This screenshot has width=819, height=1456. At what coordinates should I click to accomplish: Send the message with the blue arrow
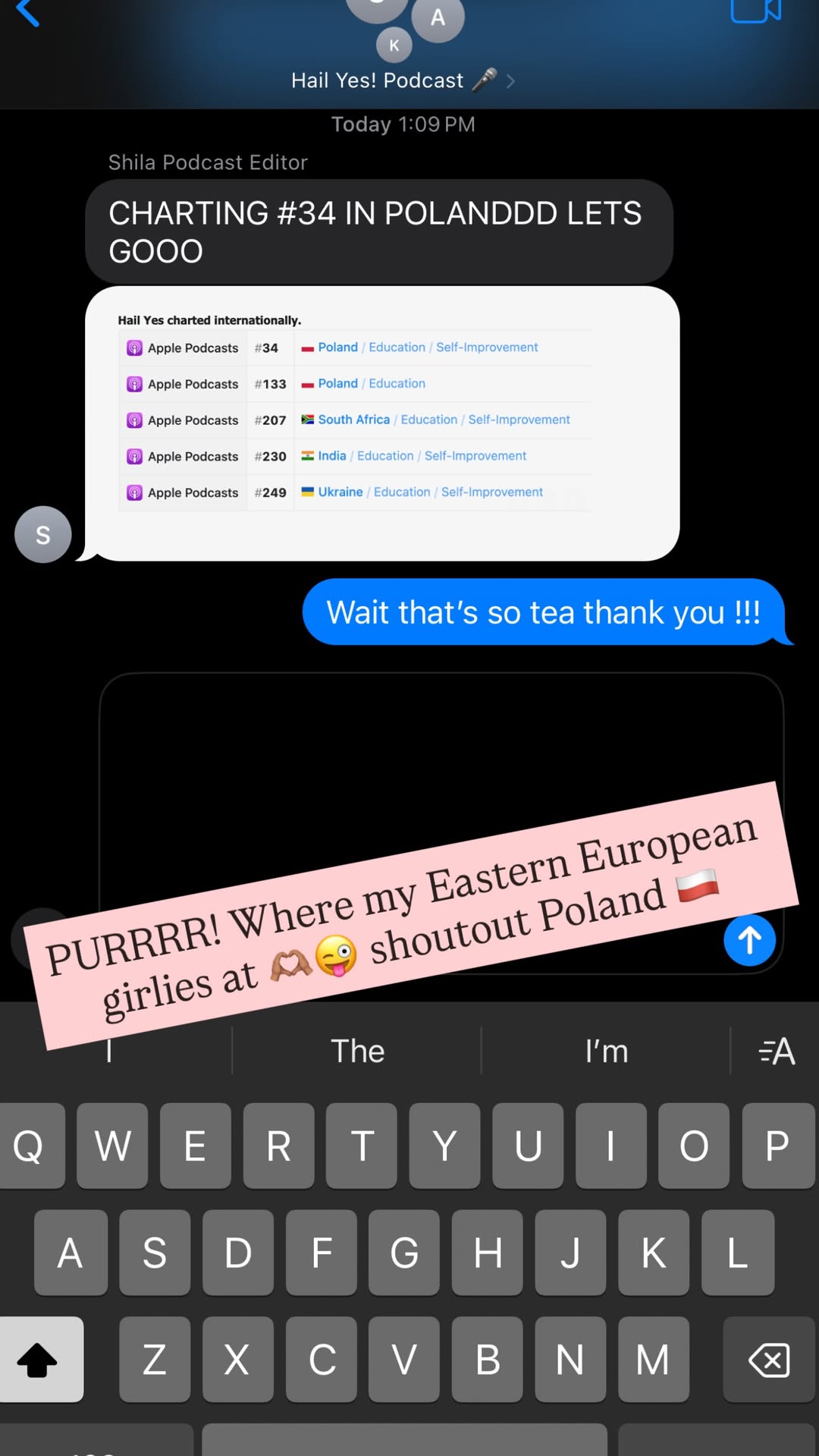749,940
